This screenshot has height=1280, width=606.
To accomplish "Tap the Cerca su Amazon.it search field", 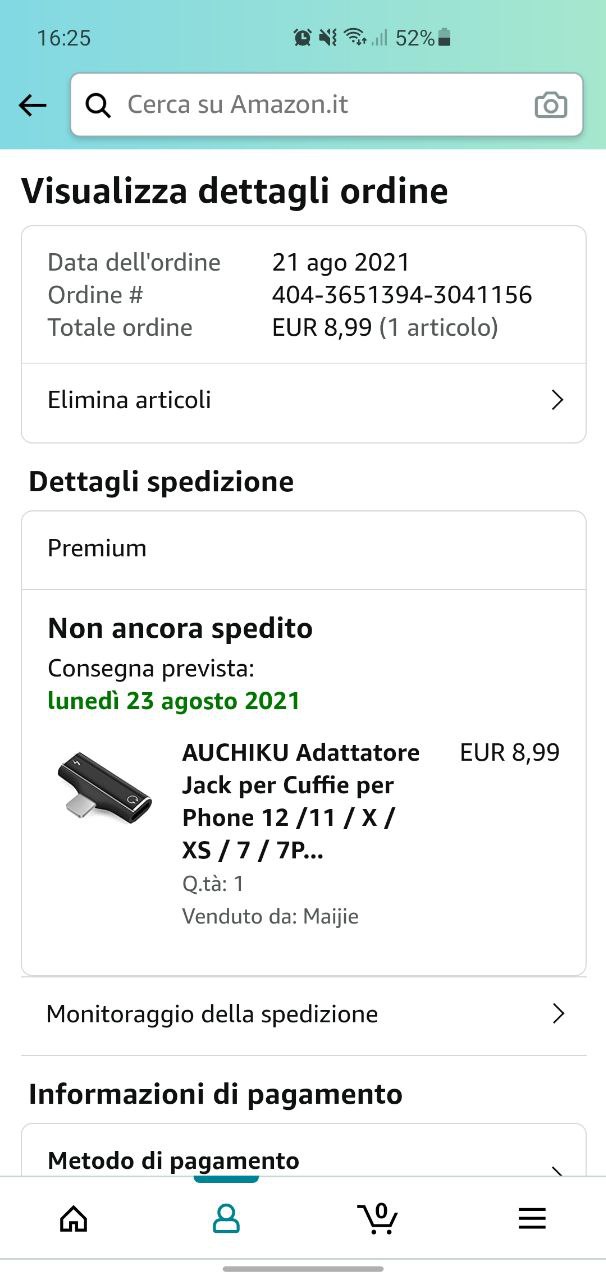I will (x=310, y=105).
